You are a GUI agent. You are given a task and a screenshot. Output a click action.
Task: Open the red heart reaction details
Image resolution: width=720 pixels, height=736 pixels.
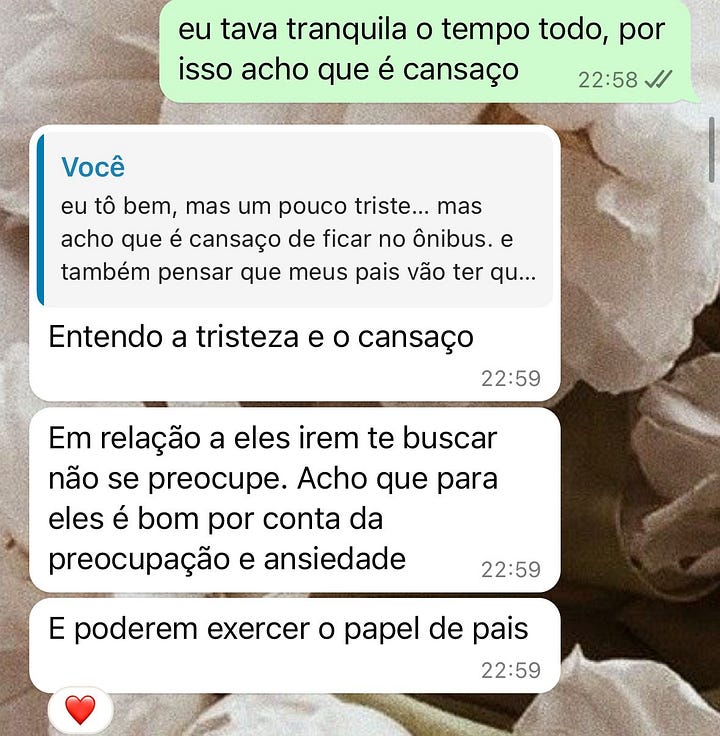point(80,711)
